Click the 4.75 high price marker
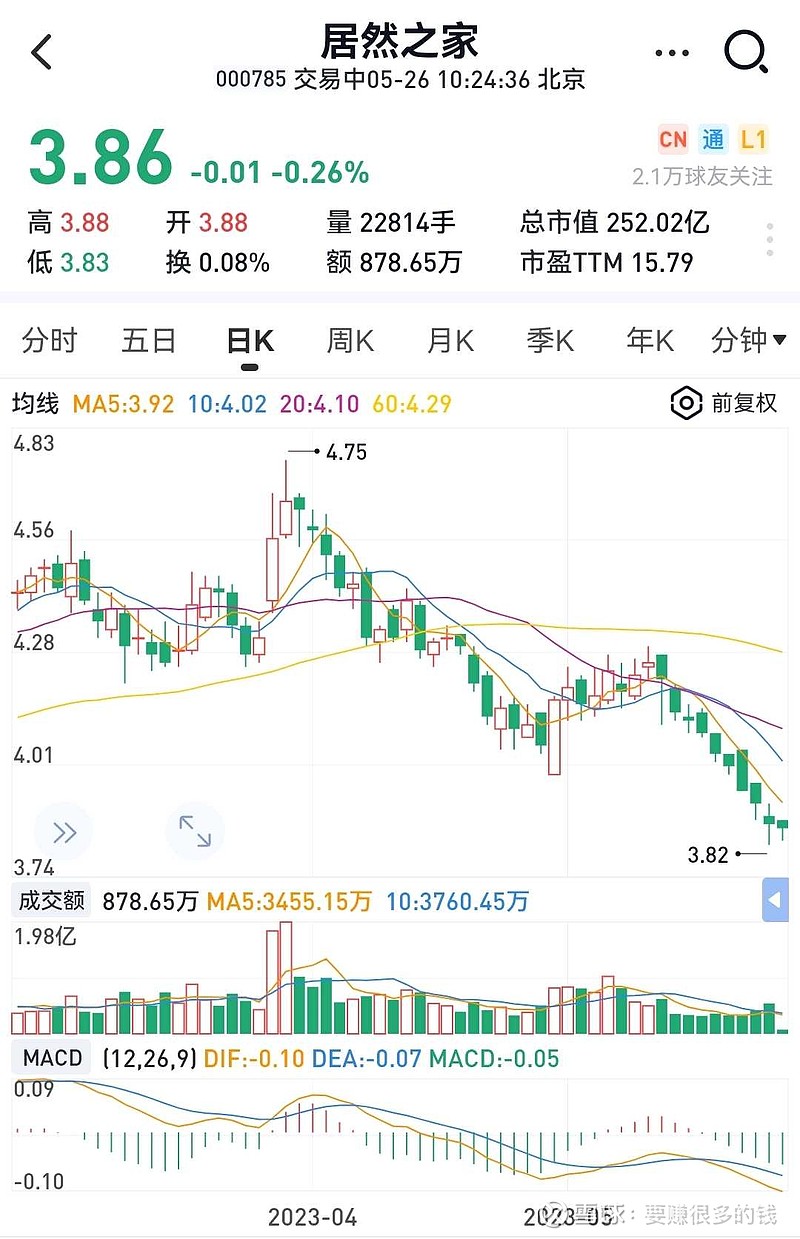 [340, 452]
